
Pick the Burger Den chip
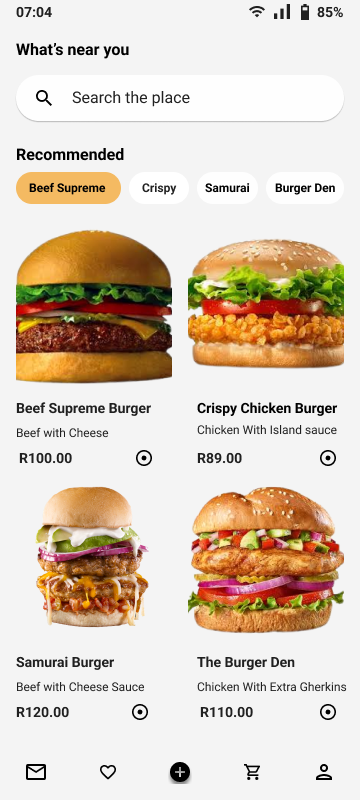point(305,188)
